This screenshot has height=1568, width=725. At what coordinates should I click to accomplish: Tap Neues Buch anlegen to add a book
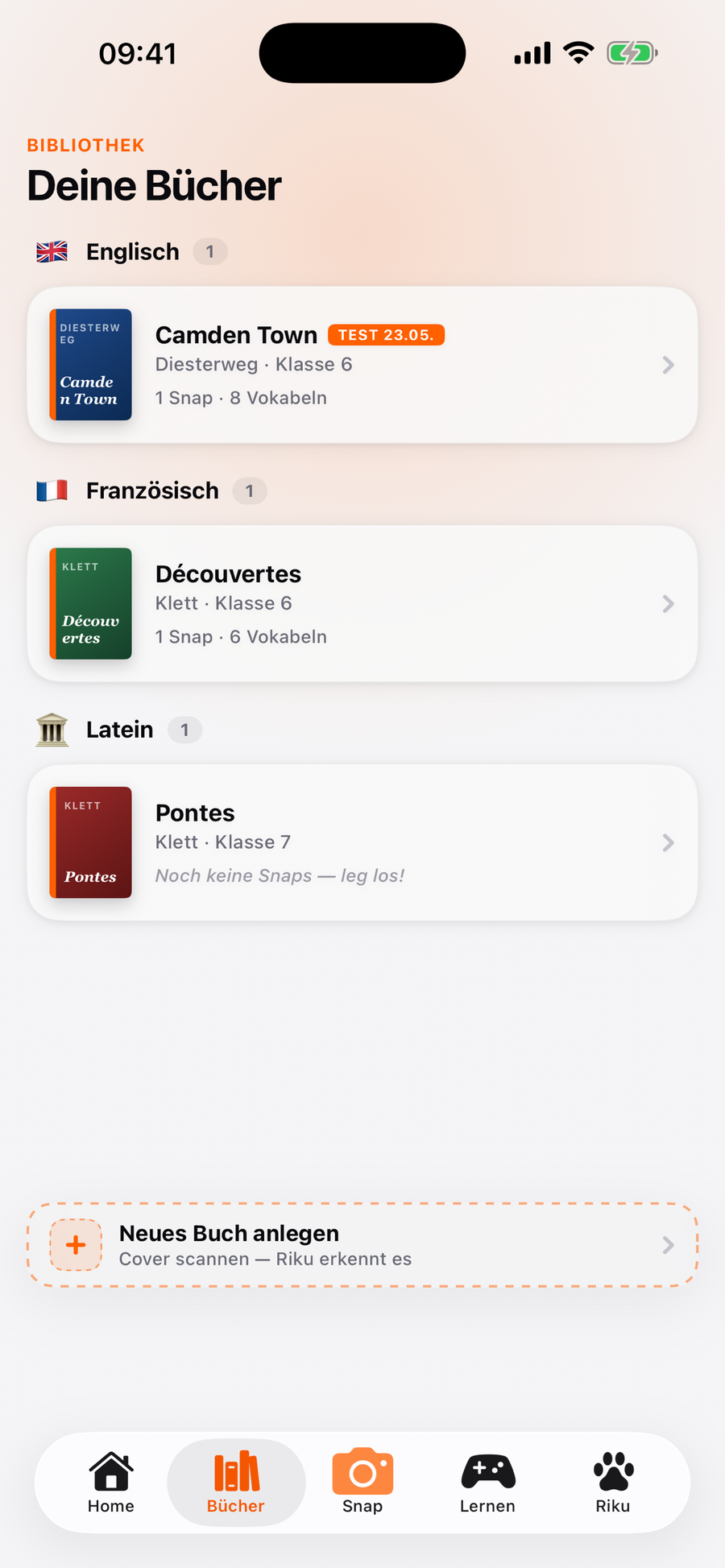362,1245
